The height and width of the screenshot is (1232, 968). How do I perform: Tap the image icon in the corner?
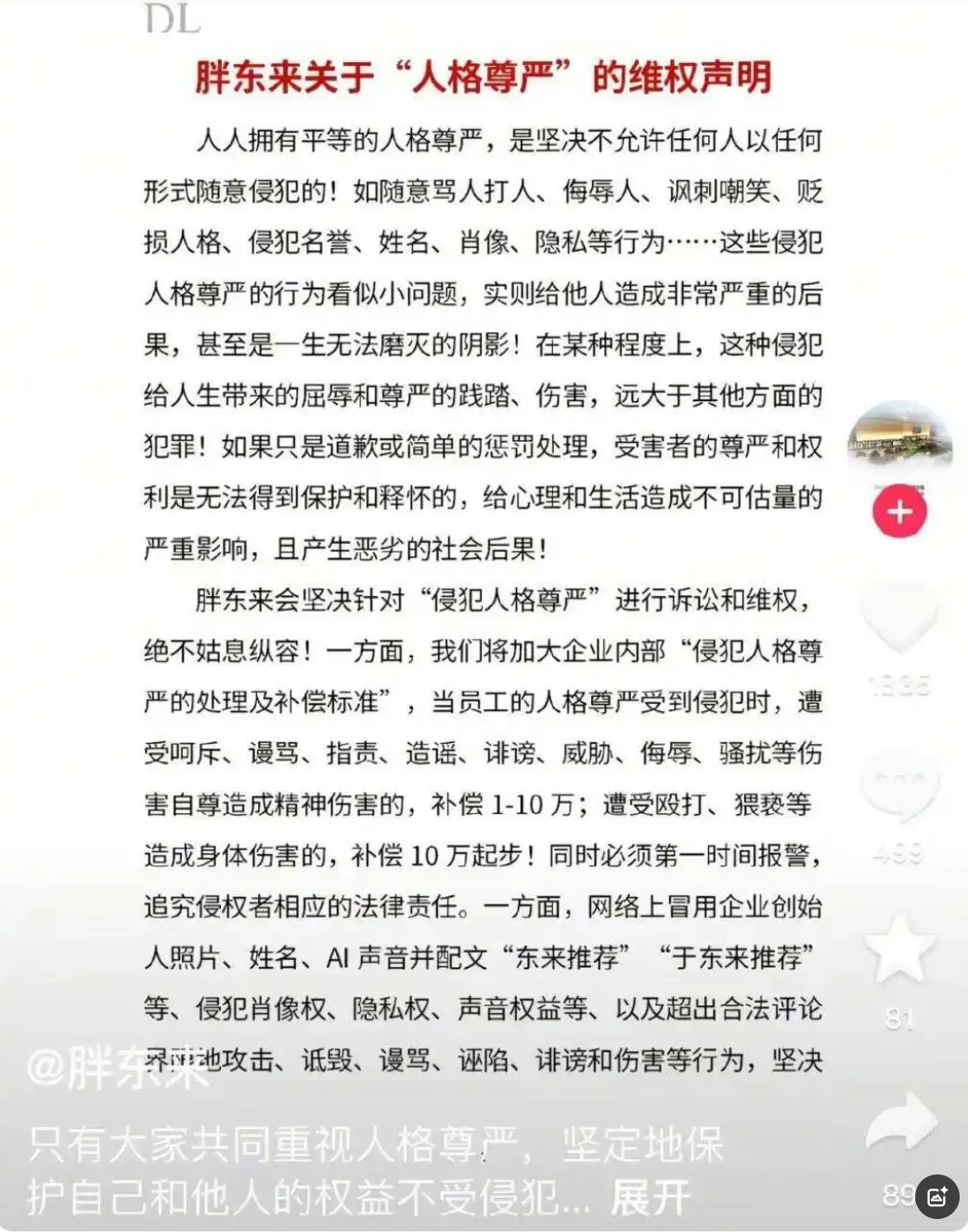937,1197
